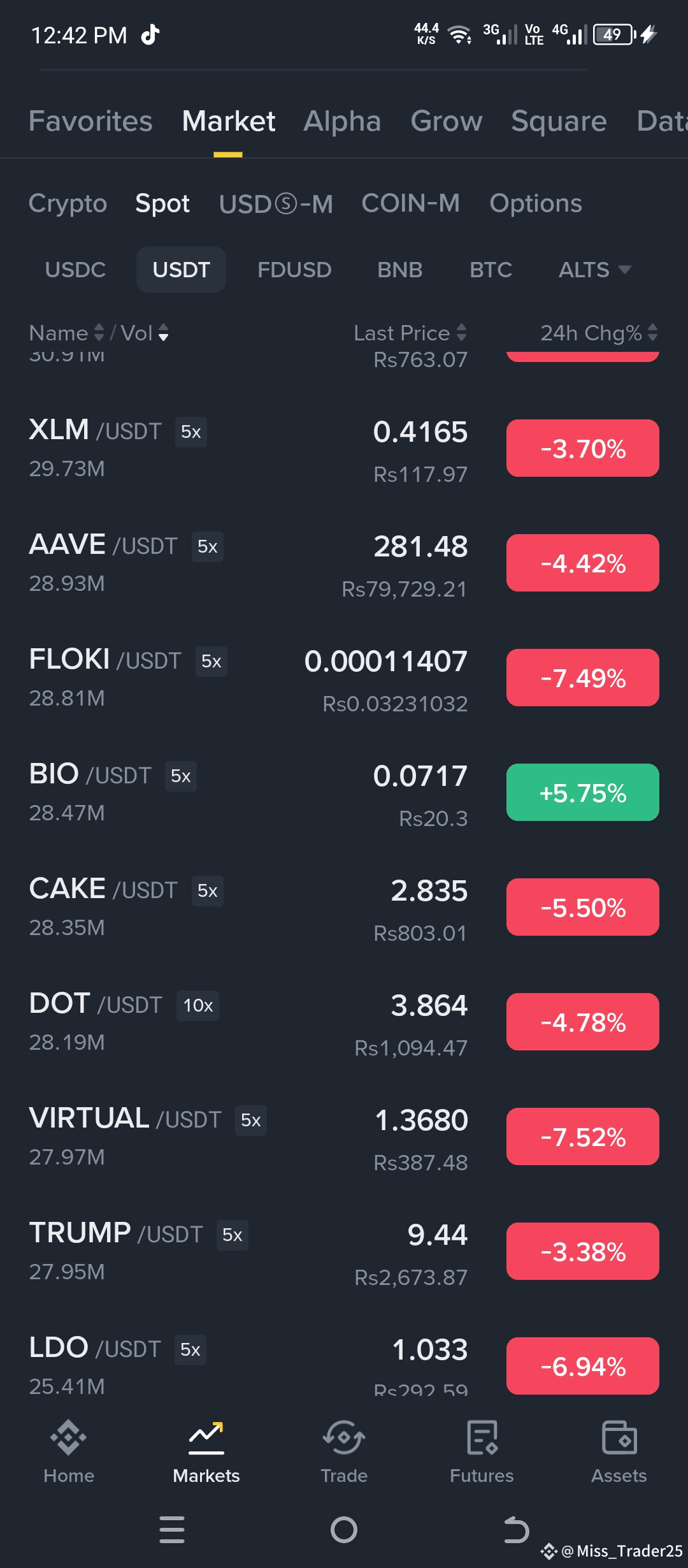
Task: Tap the system back button
Action: [x=516, y=1530]
